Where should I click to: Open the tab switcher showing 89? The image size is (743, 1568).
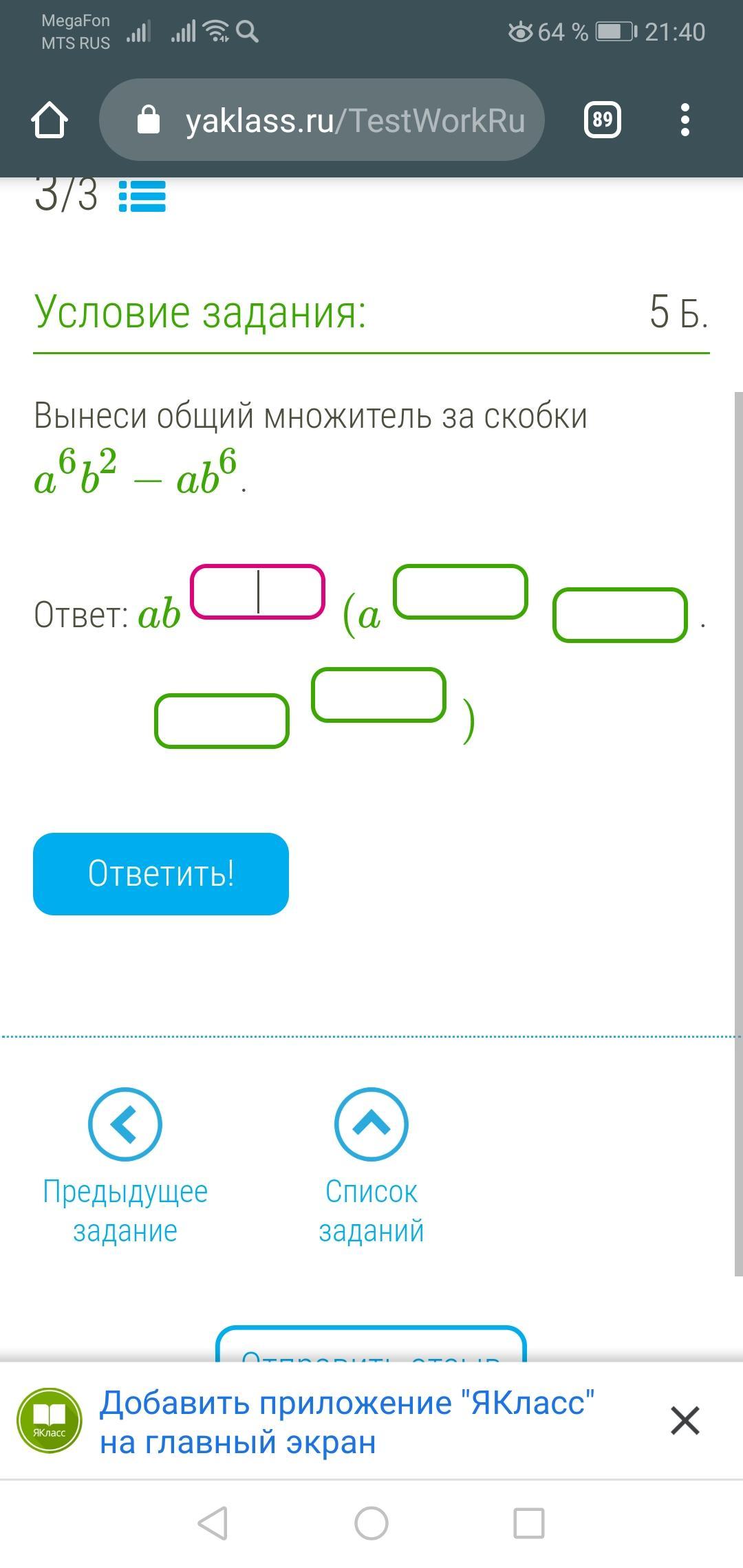(602, 120)
